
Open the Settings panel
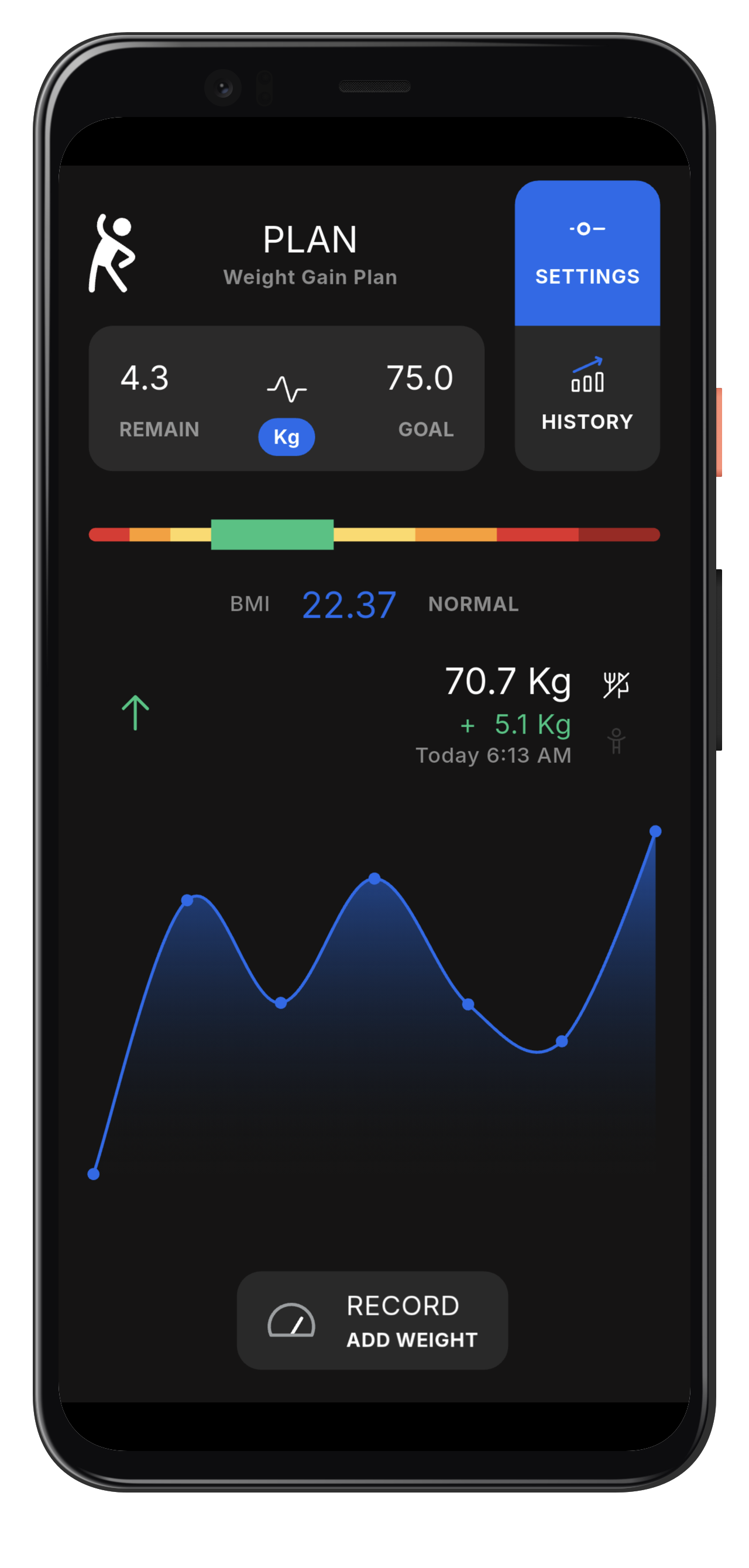click(x=587, y=253)
